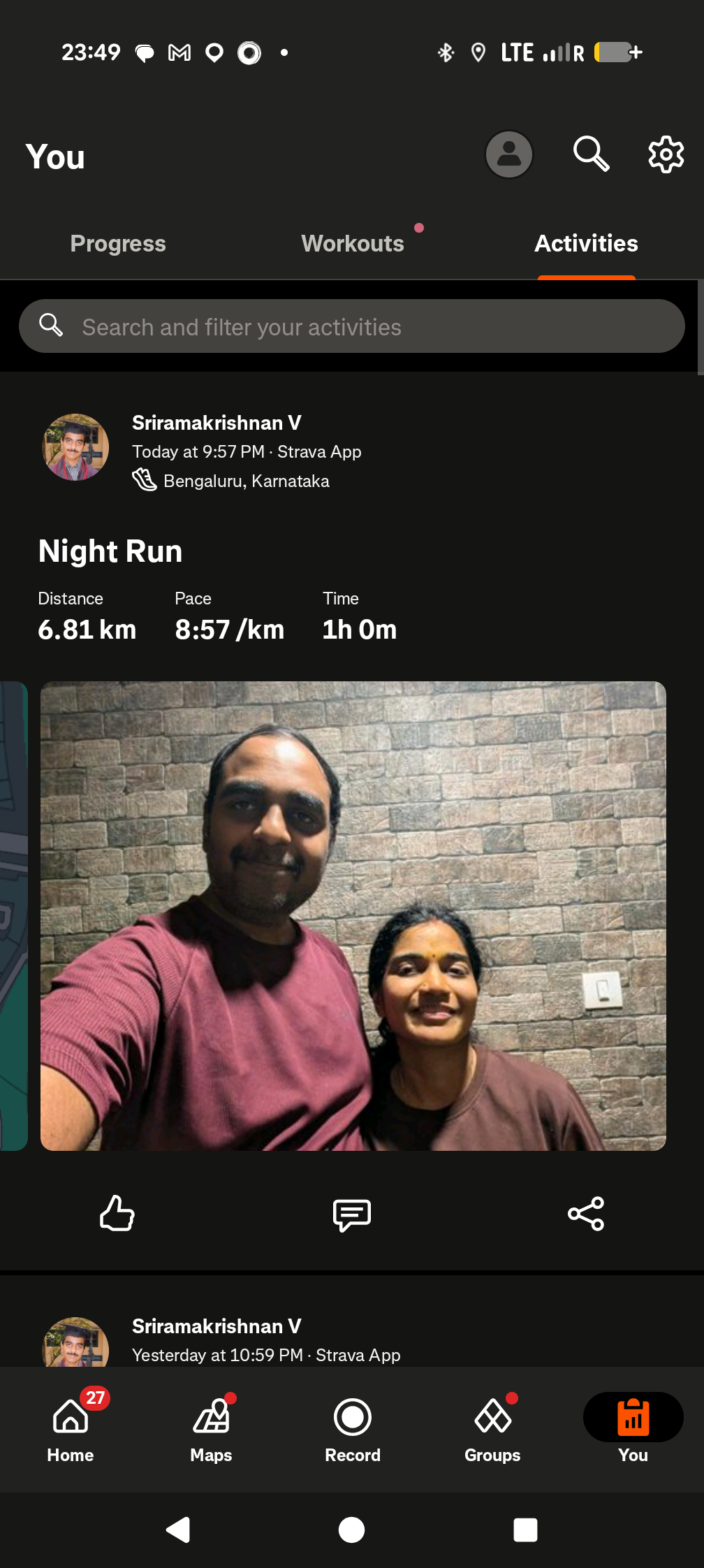704x1568 pixels.
Task: Open the profile icon in the header
Action: point(508,154)
